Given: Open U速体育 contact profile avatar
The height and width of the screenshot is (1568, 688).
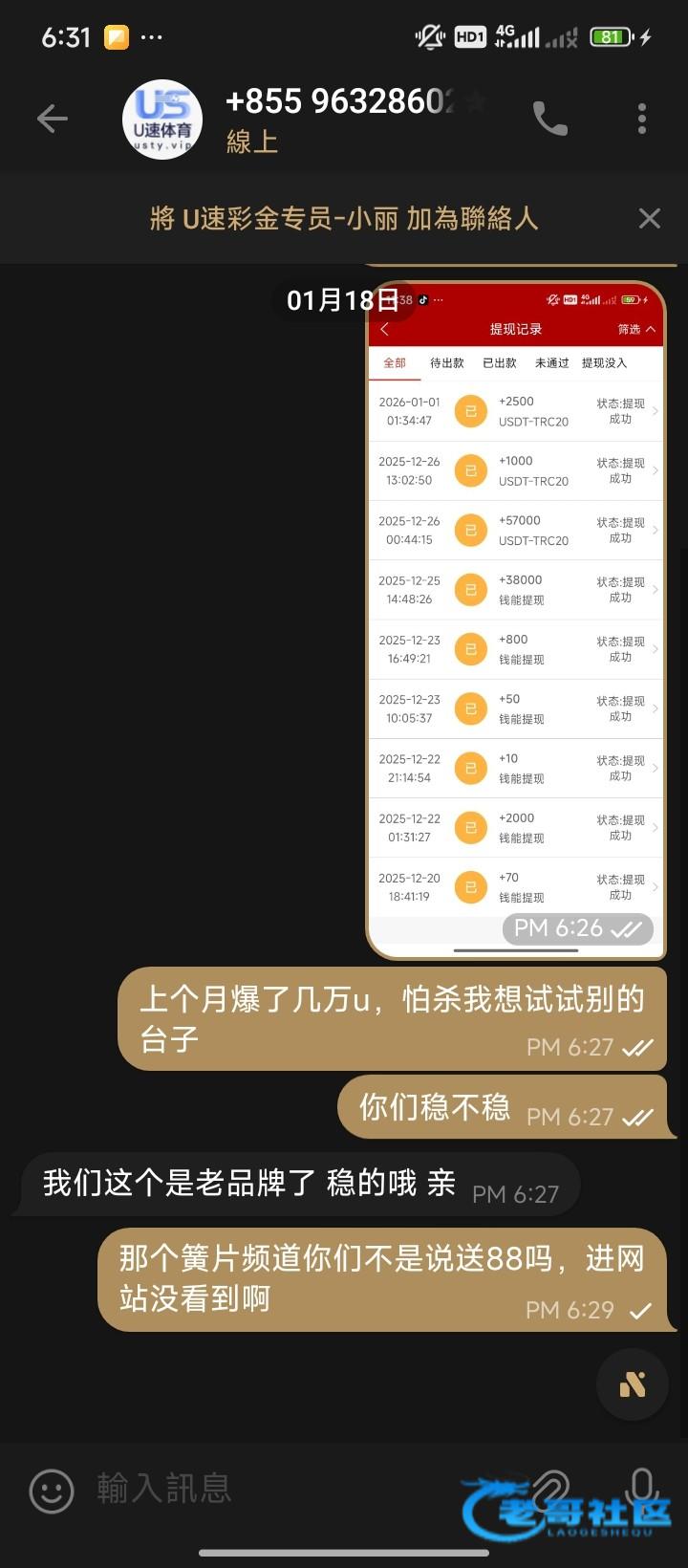Looking at the screenshot, I should click(x=162, y=120).
